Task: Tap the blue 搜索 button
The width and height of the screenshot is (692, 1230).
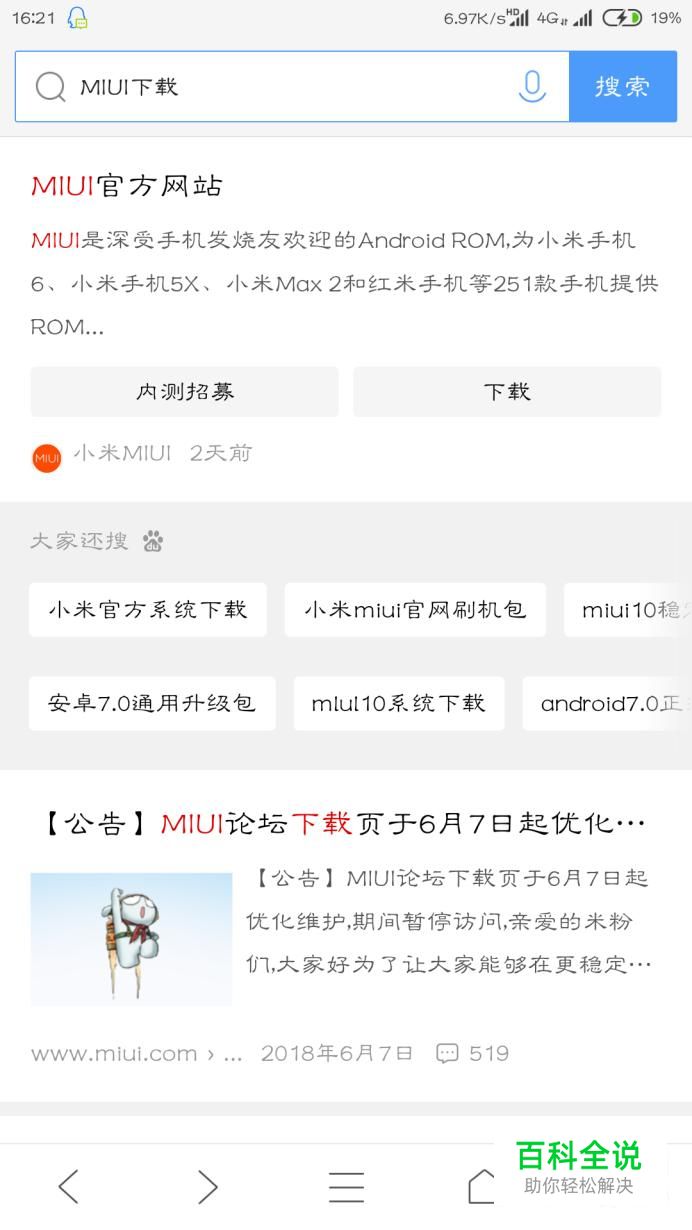Action: point(622,87)
